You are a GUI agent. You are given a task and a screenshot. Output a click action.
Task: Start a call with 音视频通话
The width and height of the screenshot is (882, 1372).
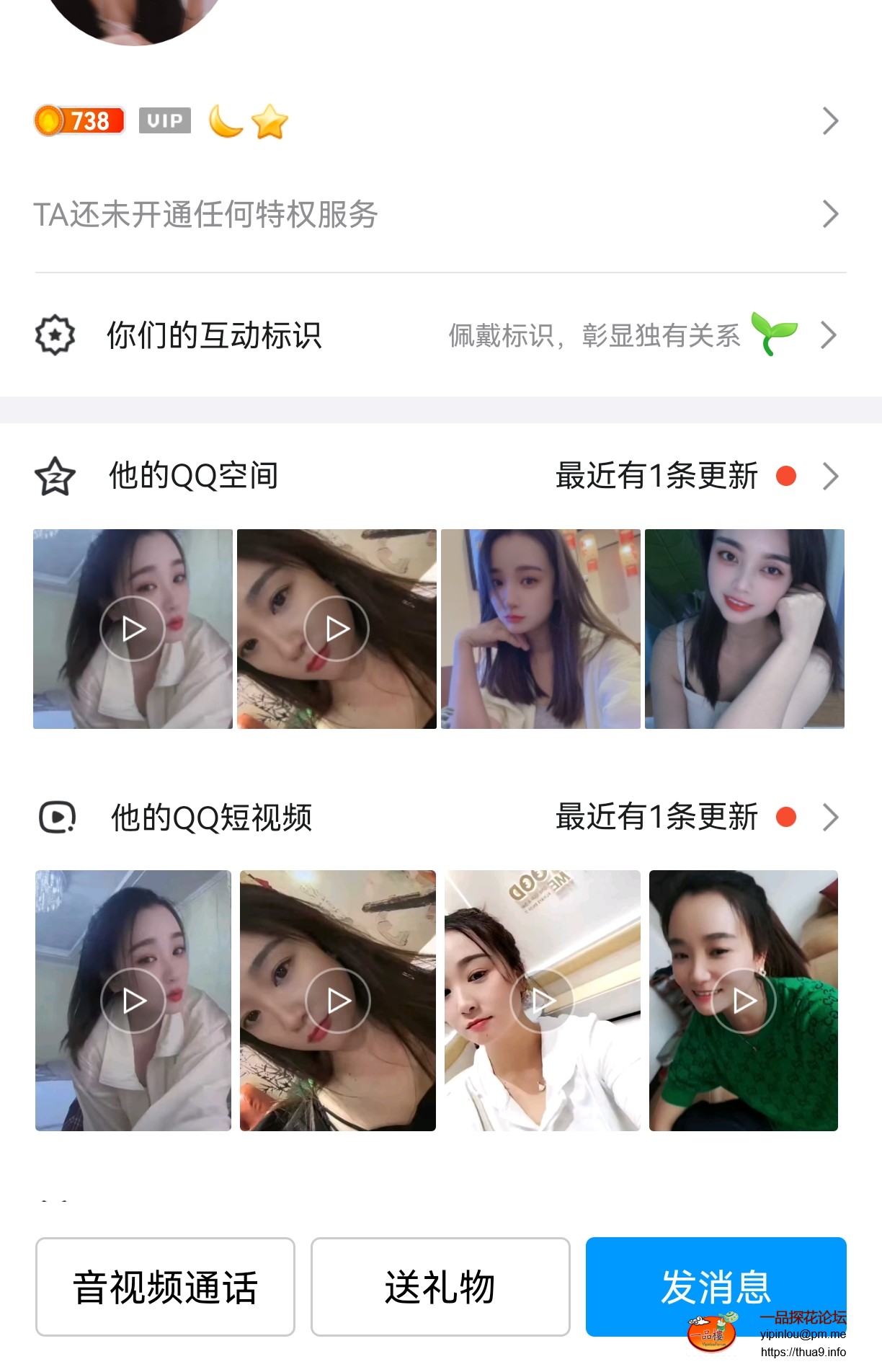(165, 1287)
